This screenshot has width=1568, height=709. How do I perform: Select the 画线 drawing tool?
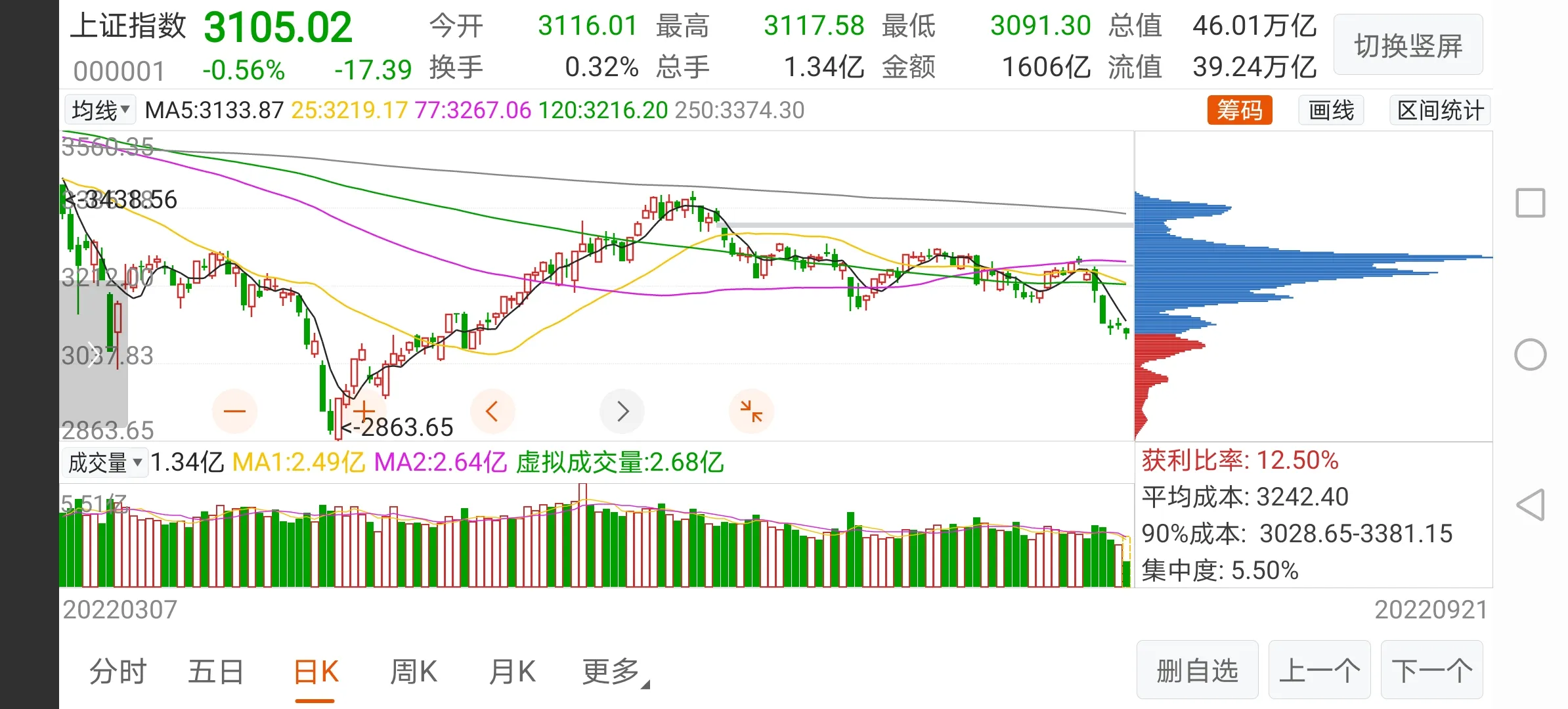point(1331,110)
